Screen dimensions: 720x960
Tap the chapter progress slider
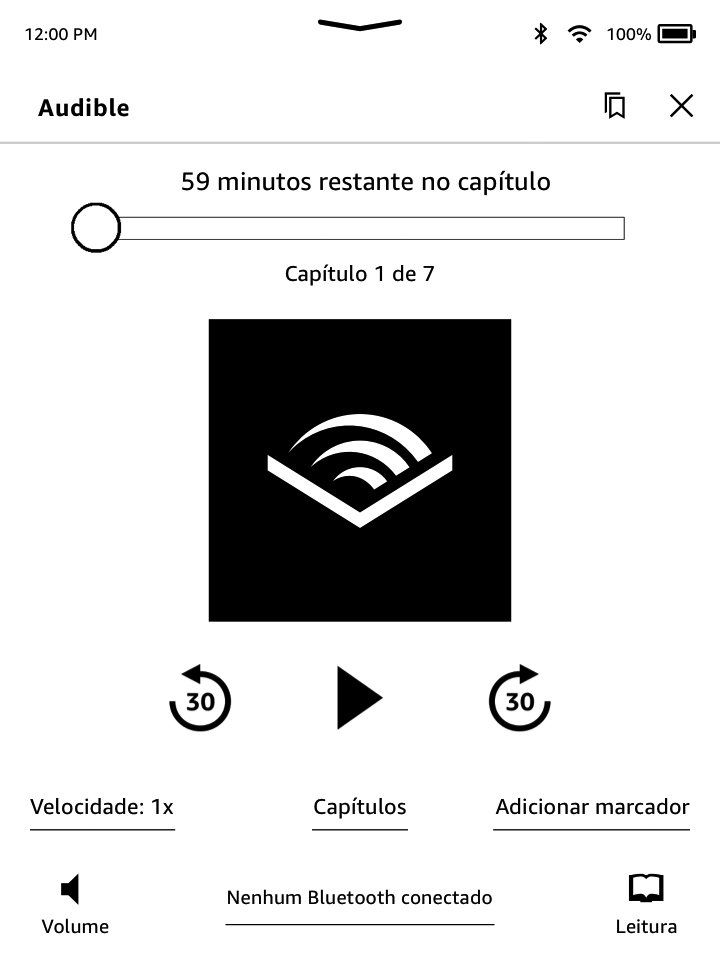[360, 228]
